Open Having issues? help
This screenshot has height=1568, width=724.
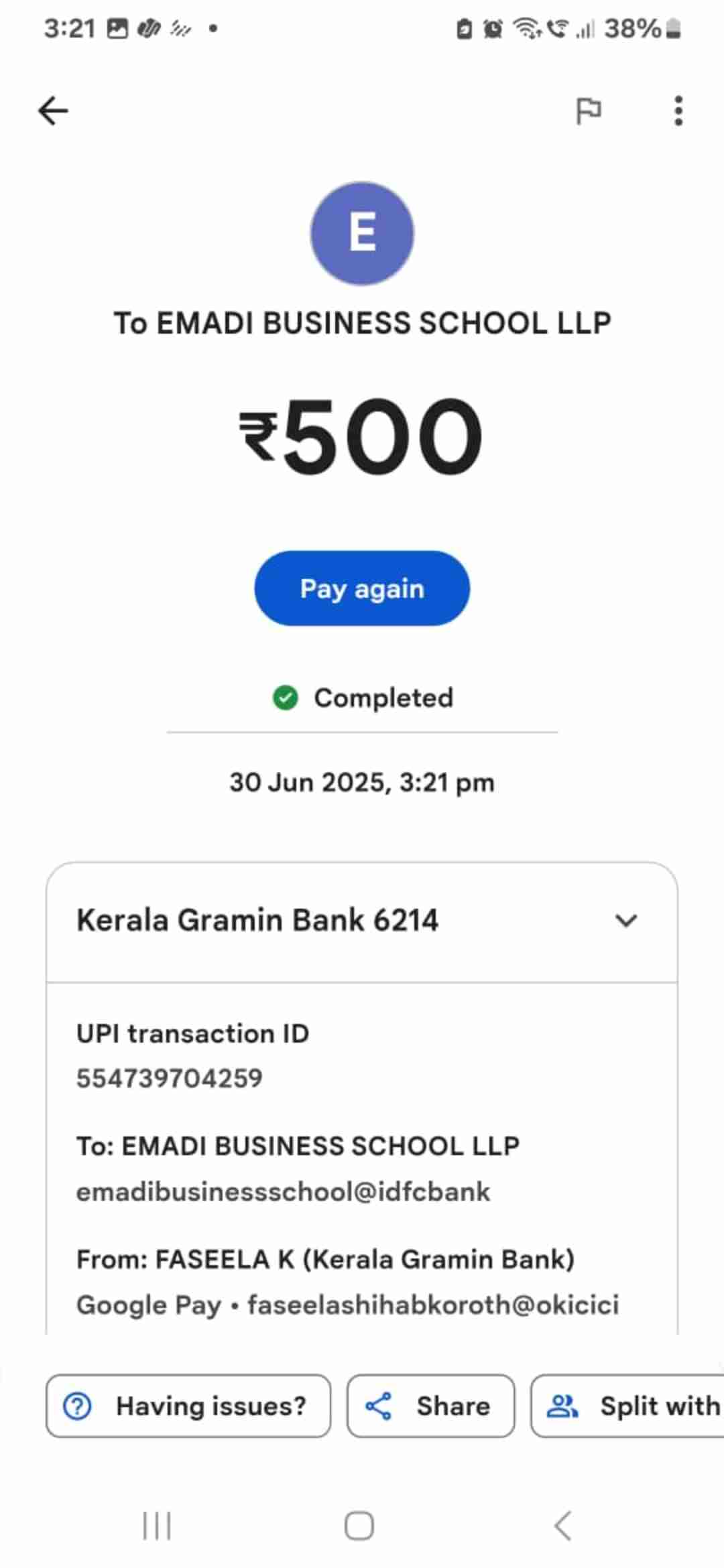(x=188, y=1406)
